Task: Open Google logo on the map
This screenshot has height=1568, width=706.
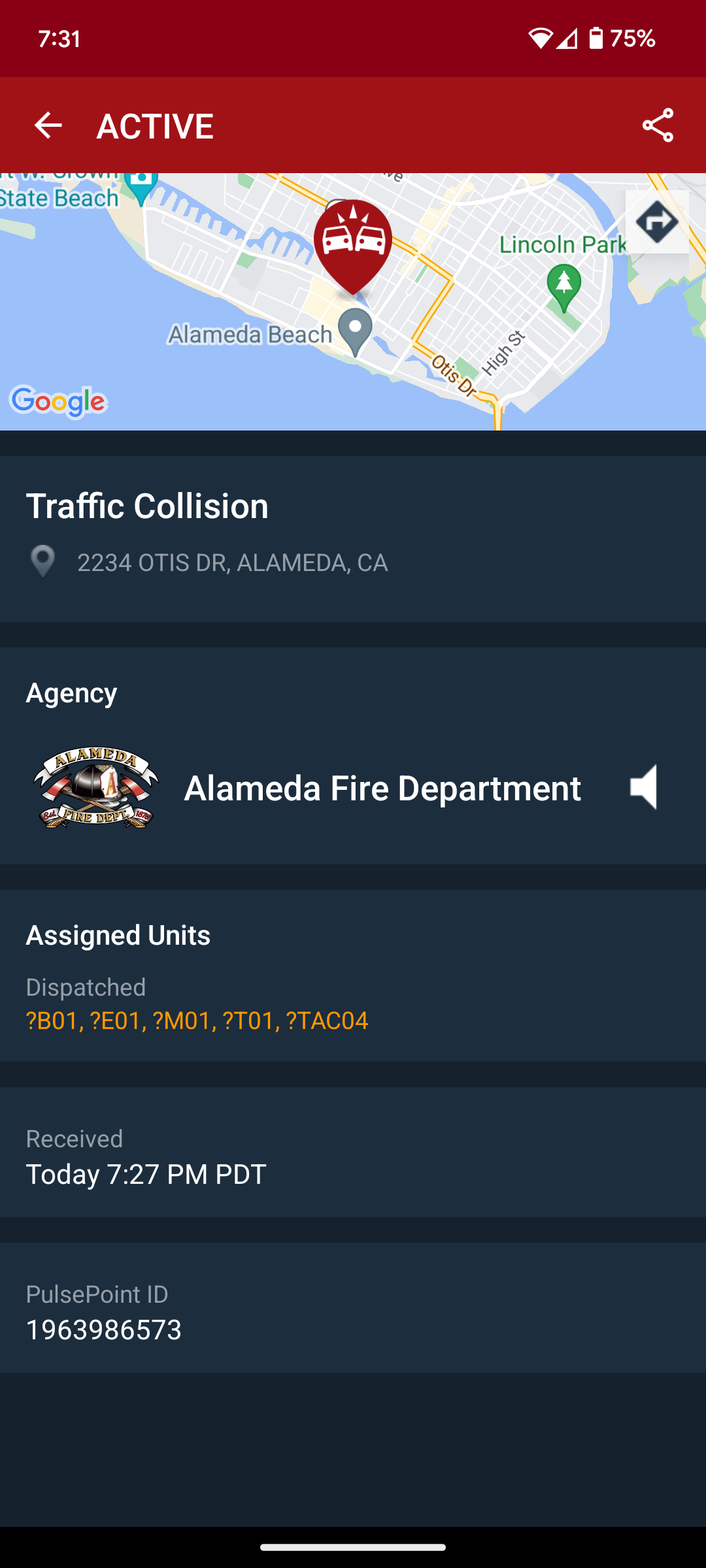Action: [x=59, y=401]
